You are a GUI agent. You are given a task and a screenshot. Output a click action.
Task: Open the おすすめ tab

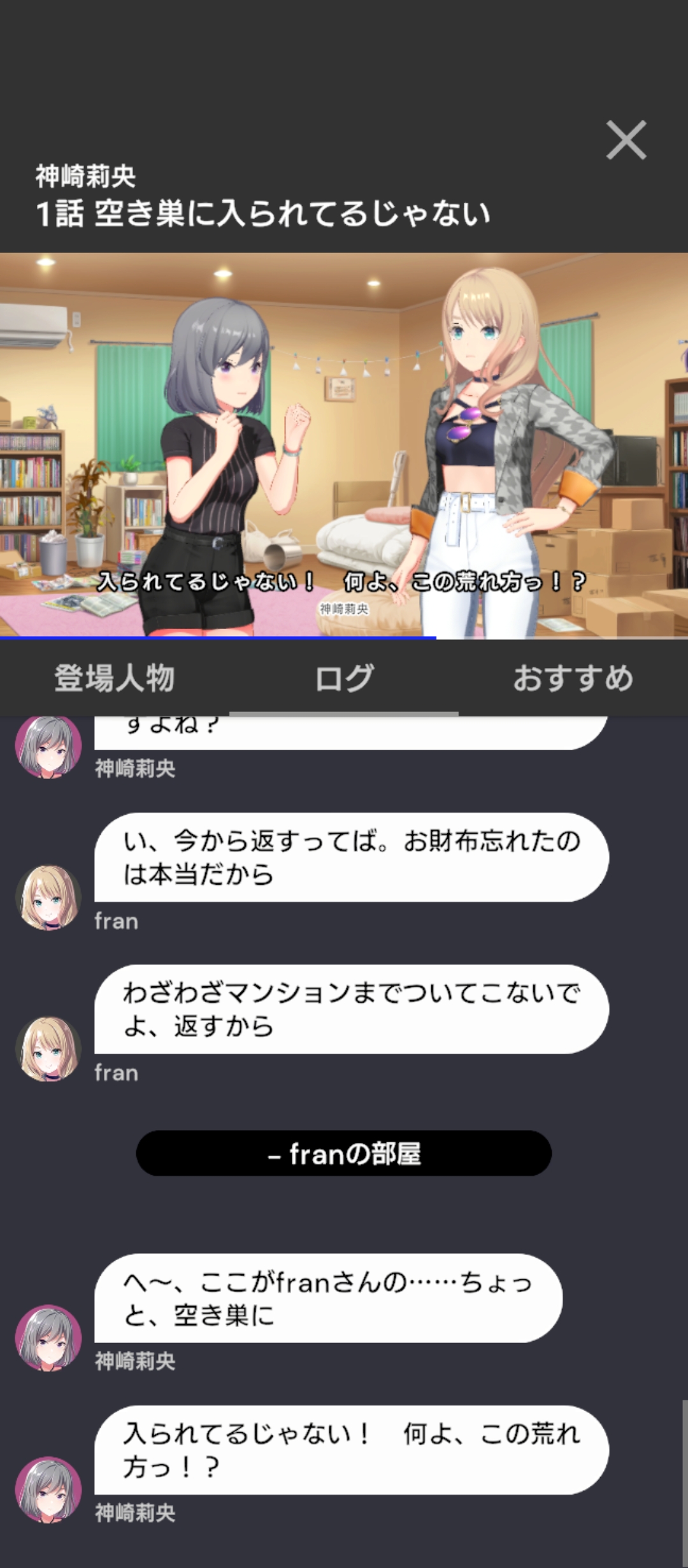click(x=573, y=678)
